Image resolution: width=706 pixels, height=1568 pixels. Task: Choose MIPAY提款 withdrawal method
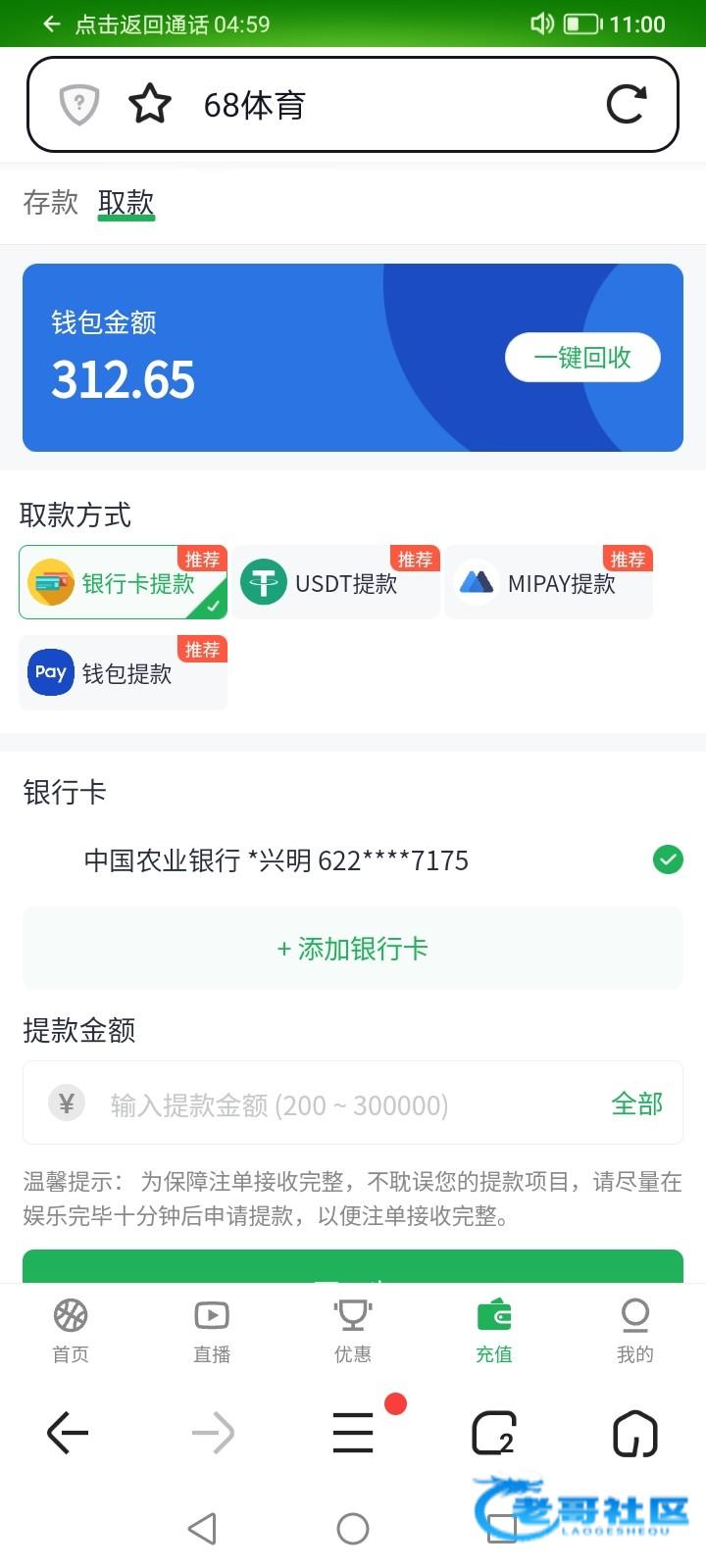click(x=548, y=582)
